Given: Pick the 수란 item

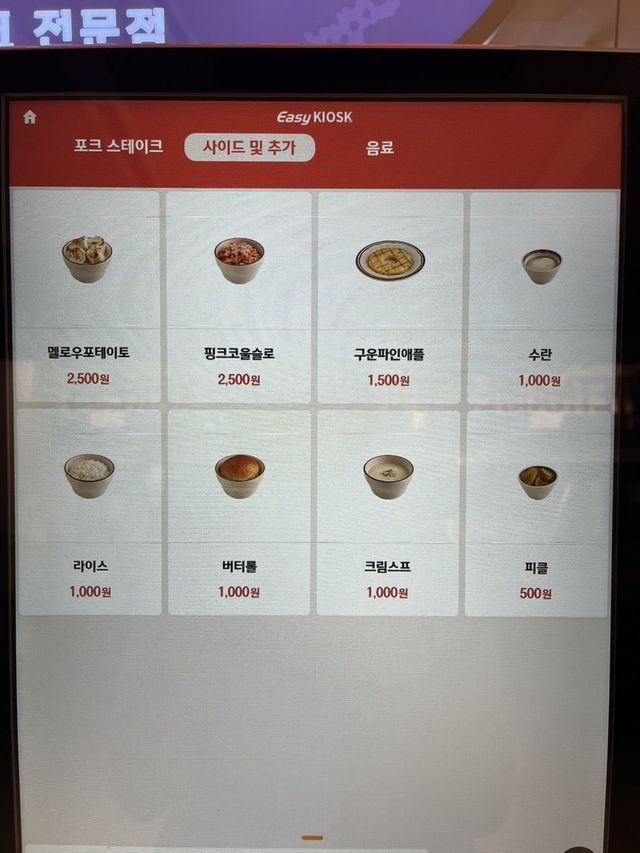Looking at the screenshot, I should [541, 297].
